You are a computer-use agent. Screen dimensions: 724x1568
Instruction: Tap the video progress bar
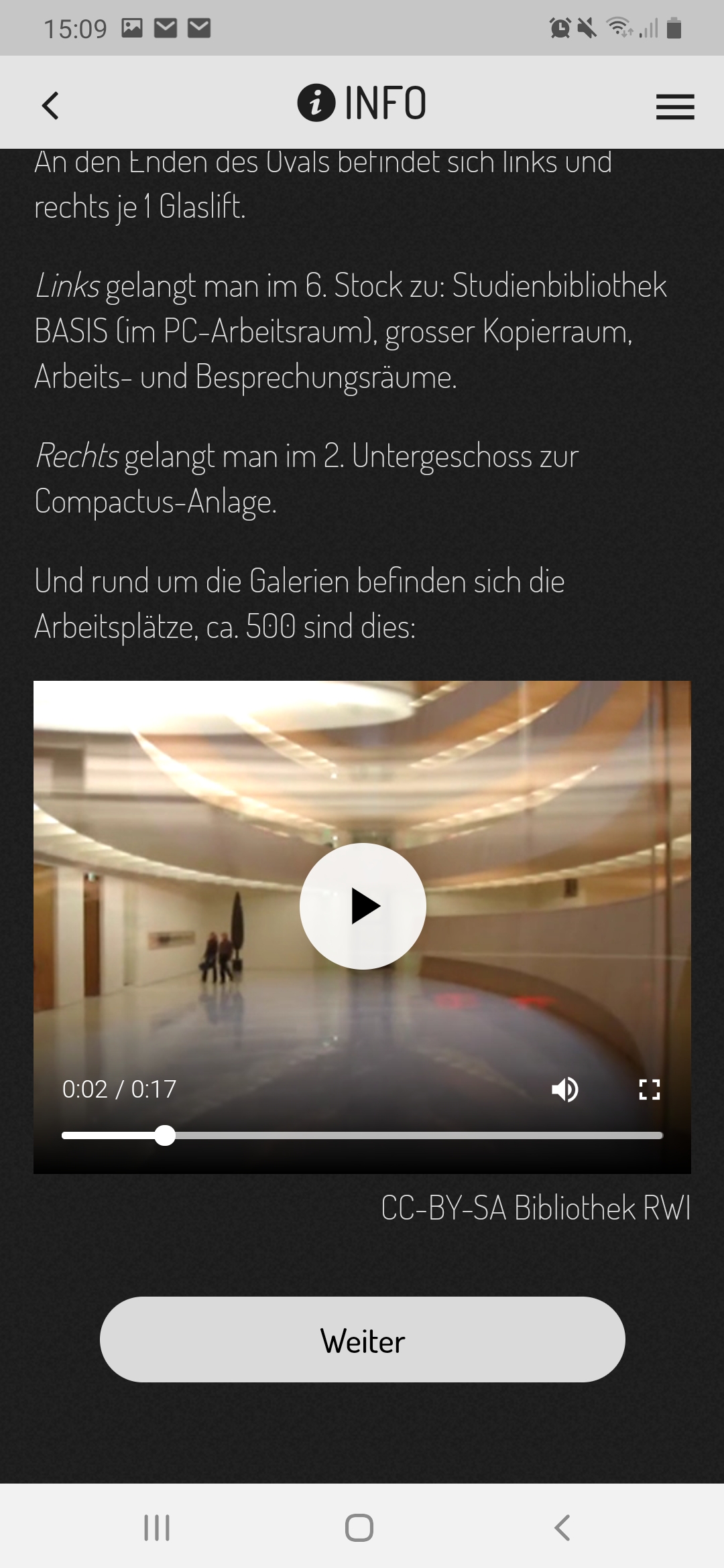coord(362,1135)
